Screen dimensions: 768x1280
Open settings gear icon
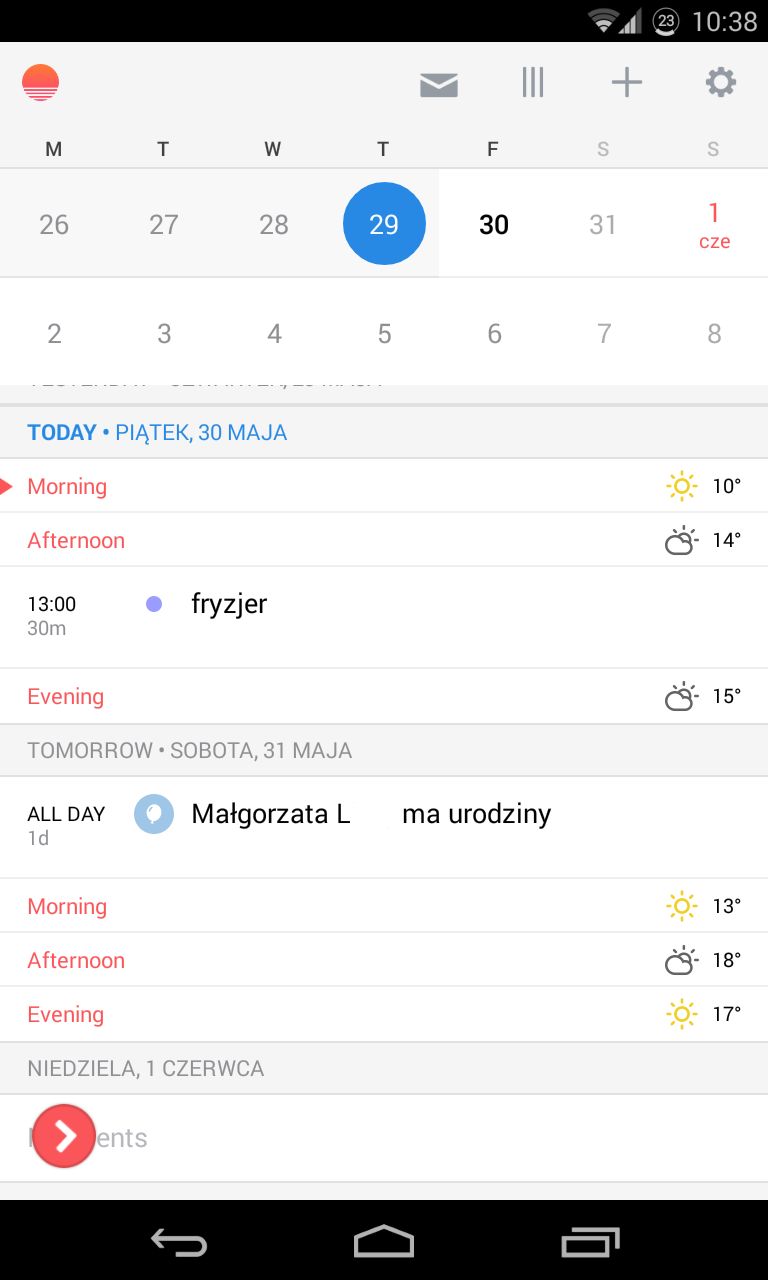tap(721, 82)
